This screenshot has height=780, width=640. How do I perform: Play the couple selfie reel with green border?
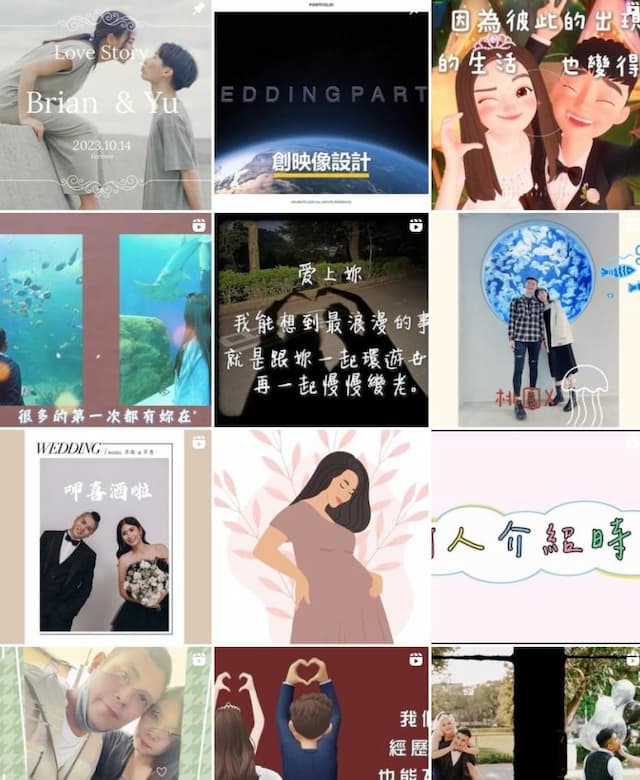point(105,714)
